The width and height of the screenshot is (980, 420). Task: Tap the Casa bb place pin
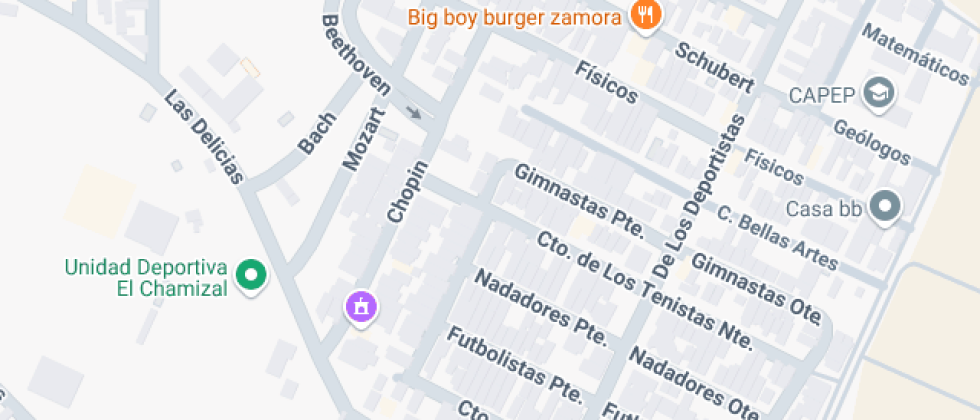click(885, 207)
